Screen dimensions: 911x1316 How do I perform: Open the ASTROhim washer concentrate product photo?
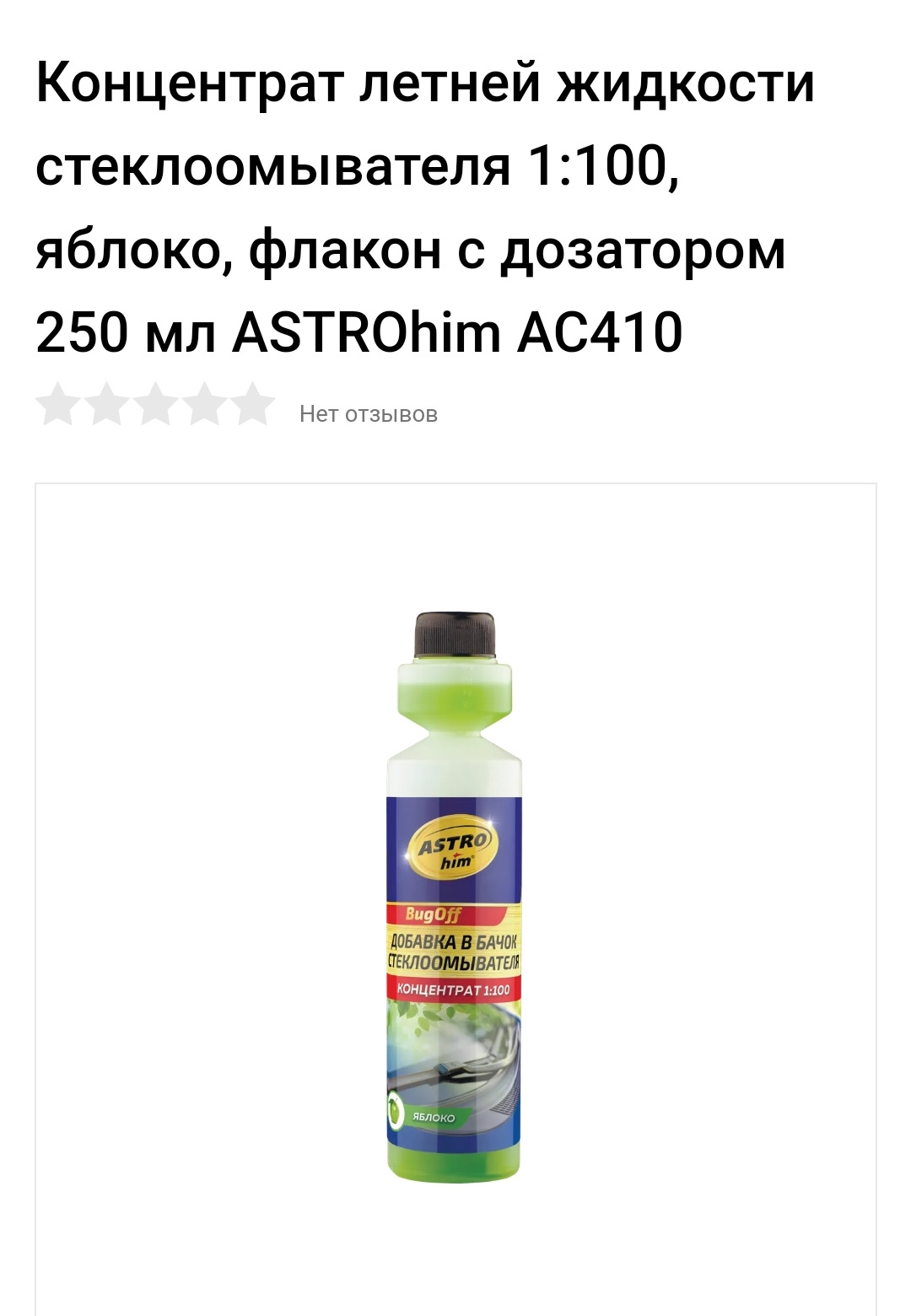point(455,896)
